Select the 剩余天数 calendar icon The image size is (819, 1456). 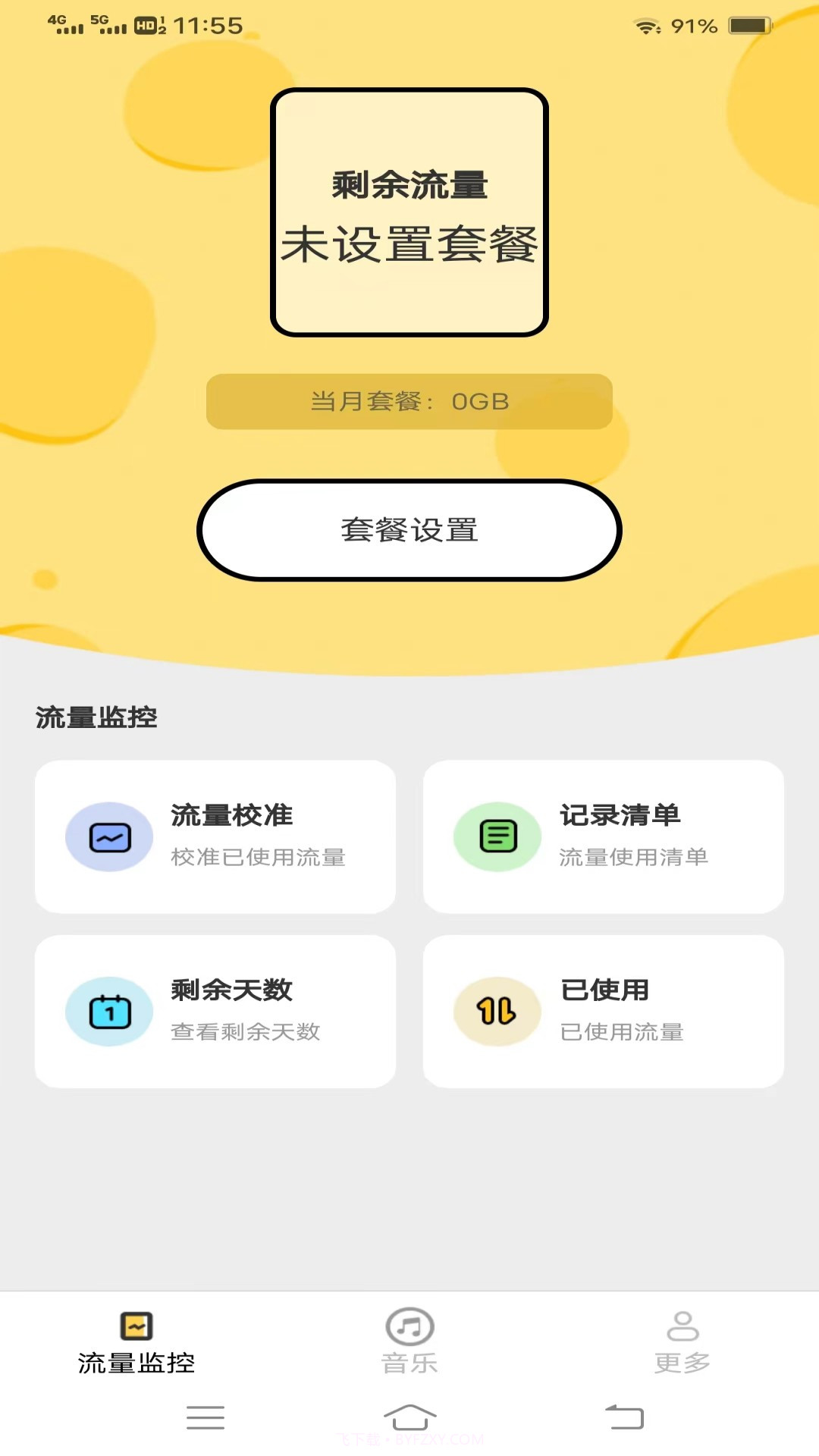110,1011
